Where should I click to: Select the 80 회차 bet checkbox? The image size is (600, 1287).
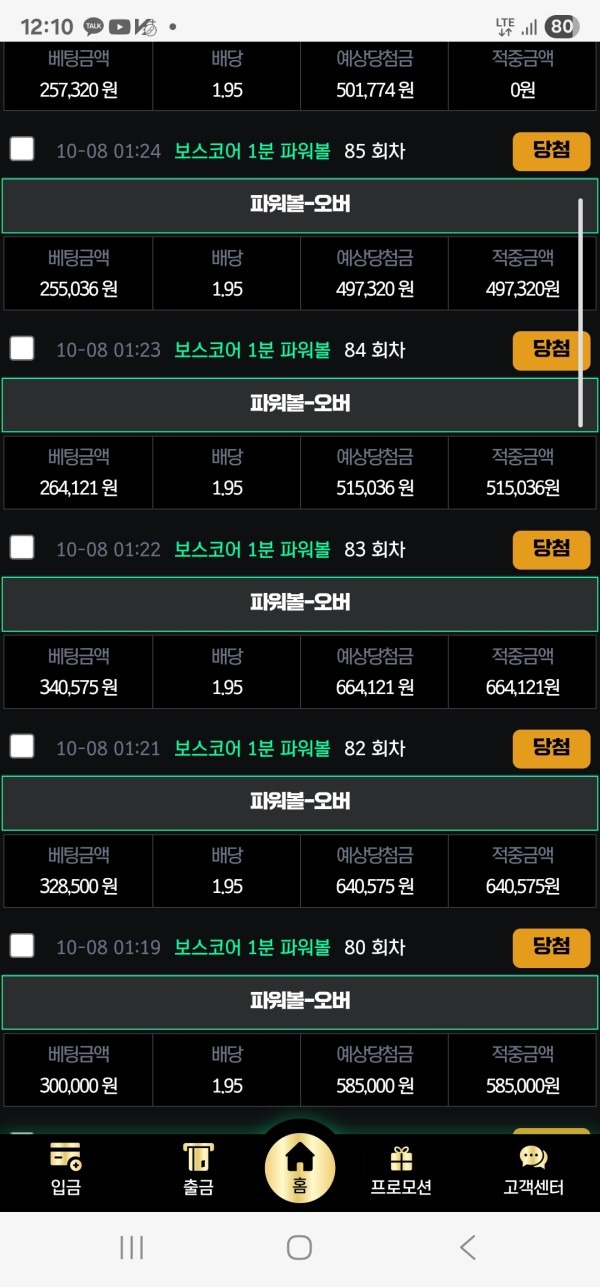tap(22, 946)
